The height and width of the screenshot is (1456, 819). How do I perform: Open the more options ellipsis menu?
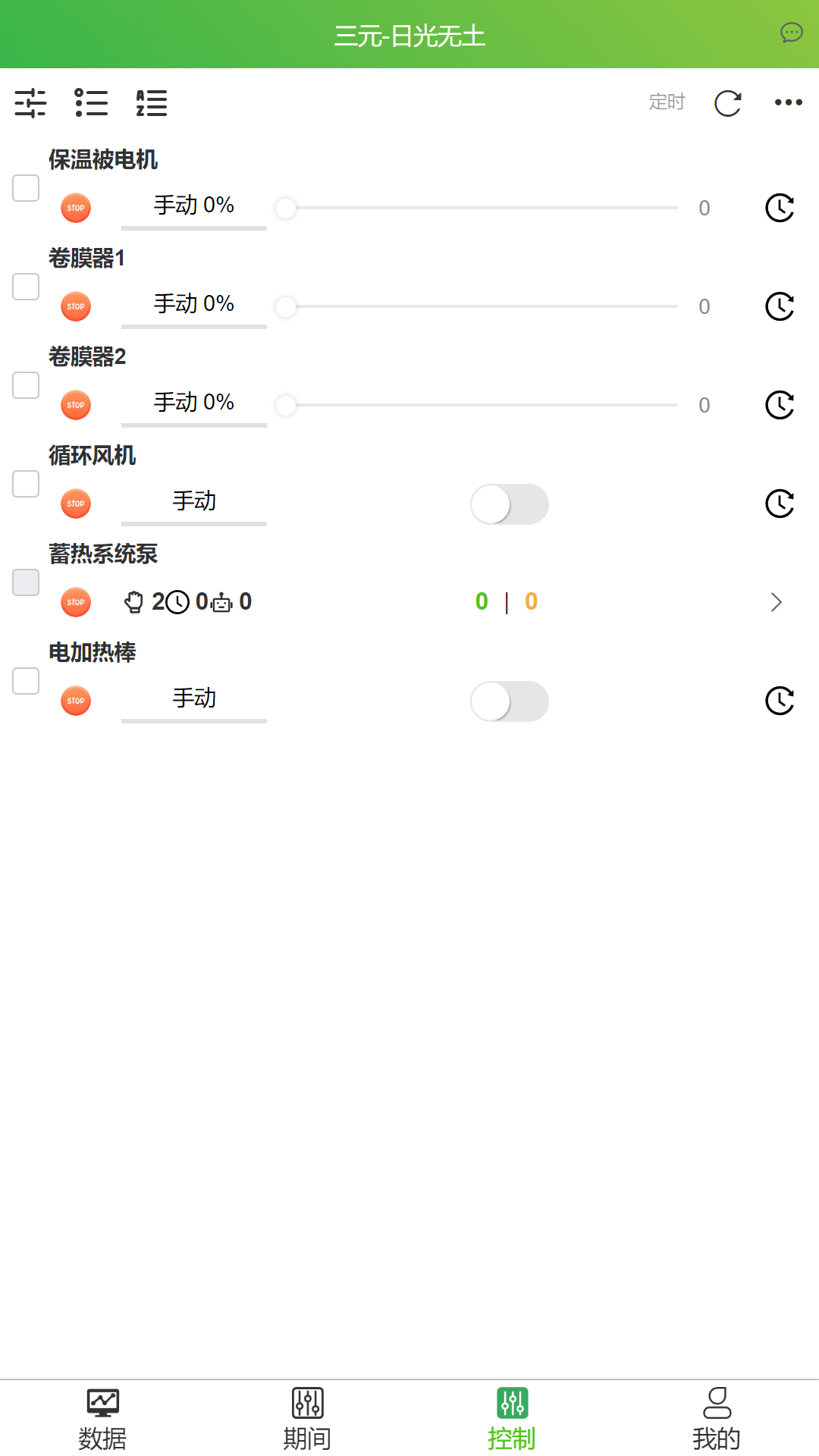787,102
